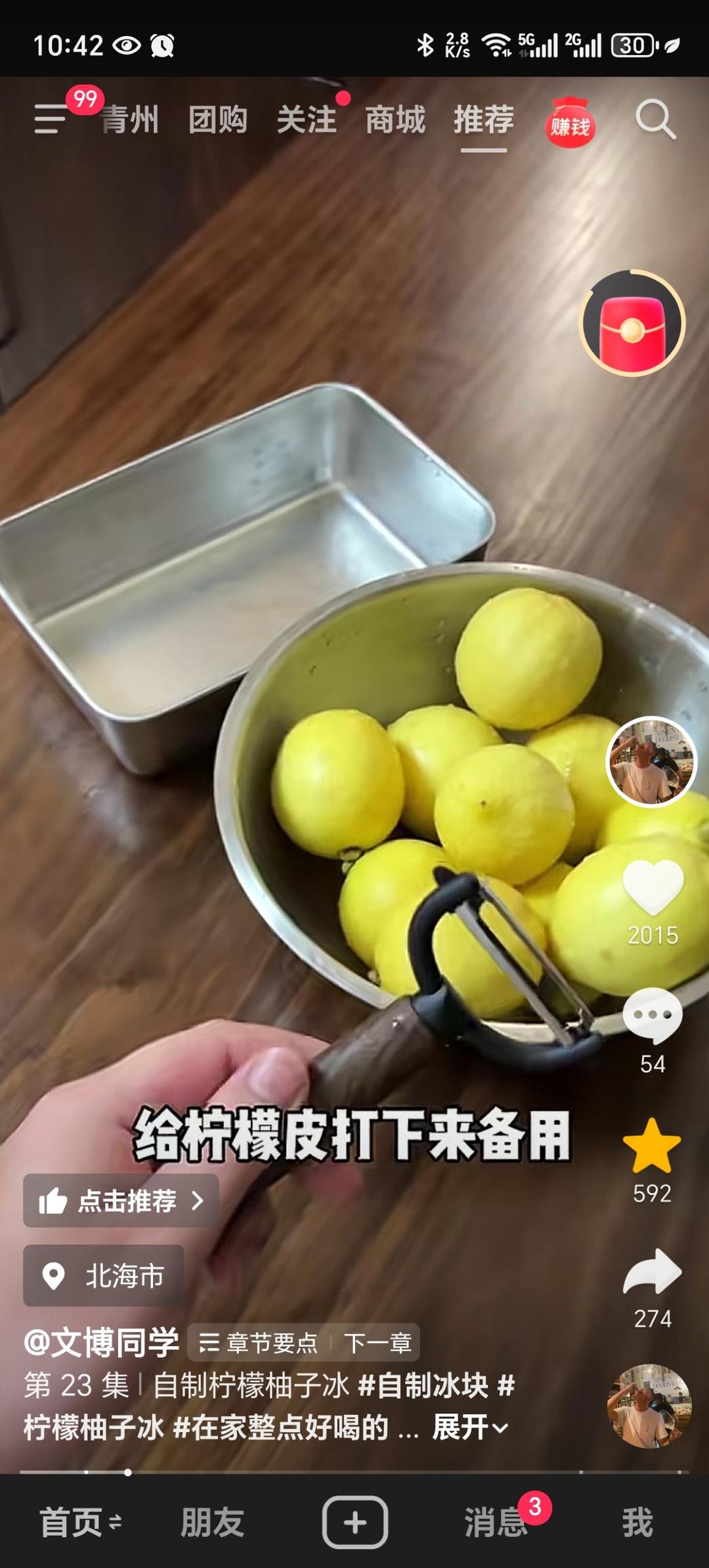Tap the 赚钱 money bag icon
The image size is (709, 1568).
[x=570, y=122]
